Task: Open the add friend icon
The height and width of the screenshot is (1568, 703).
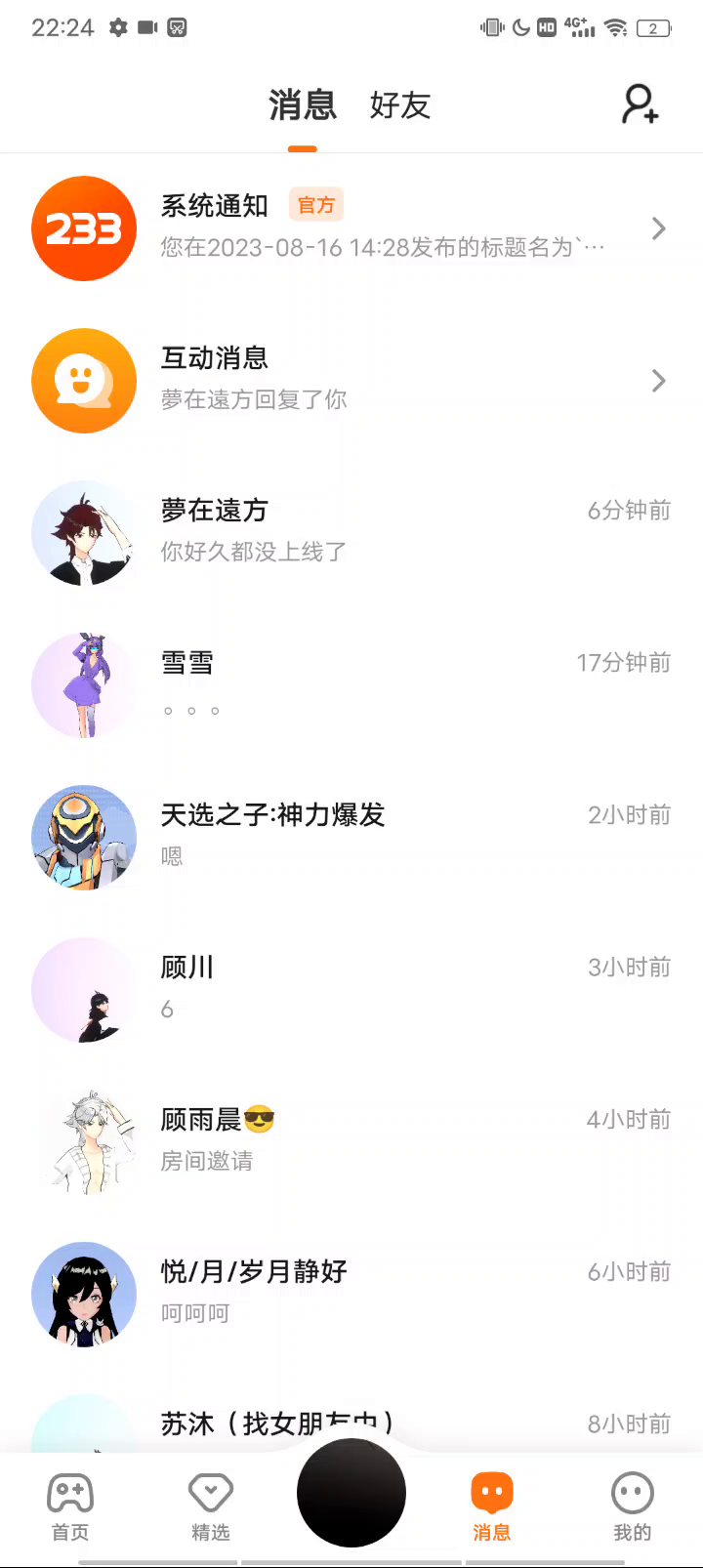Action: (x=641, y=104)
